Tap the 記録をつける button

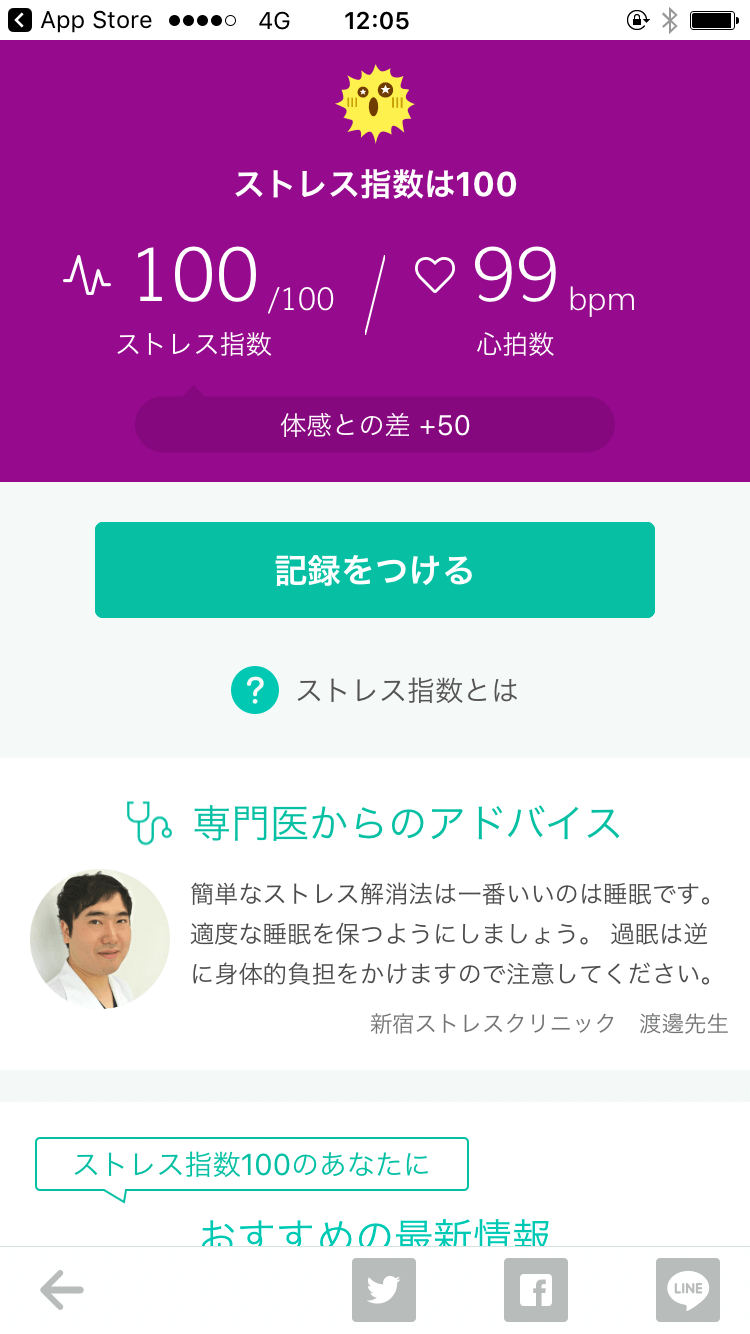[375, 570]
